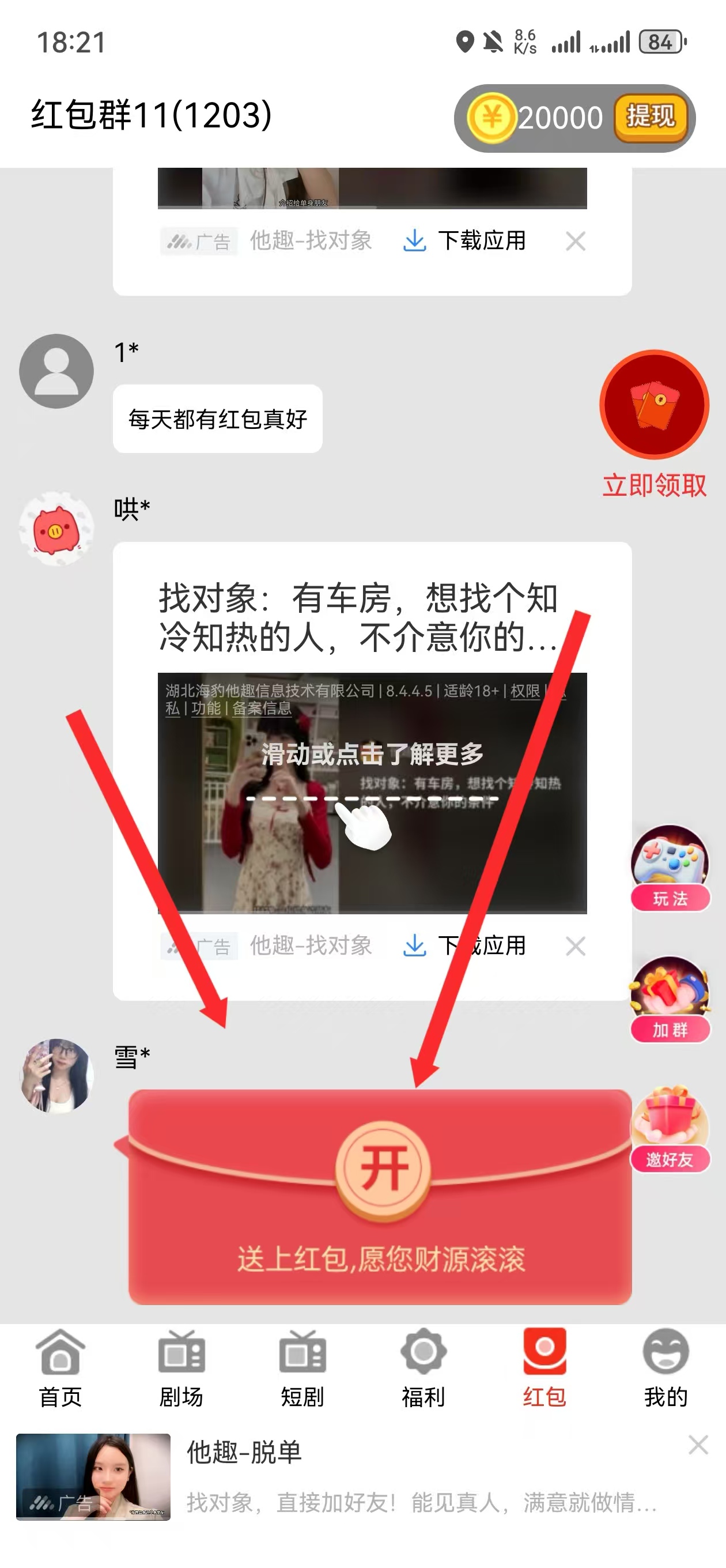Open the 找对象 ad video preview

click(372, 793)
